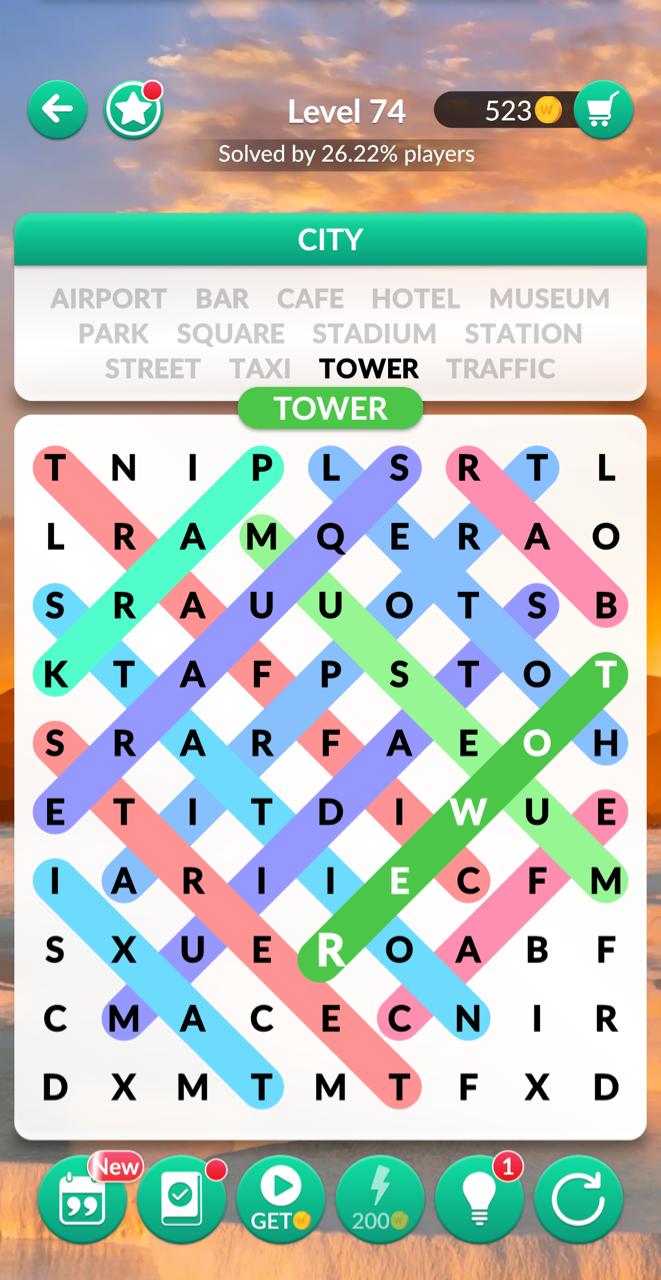Watch a video to get coins

281,1199
